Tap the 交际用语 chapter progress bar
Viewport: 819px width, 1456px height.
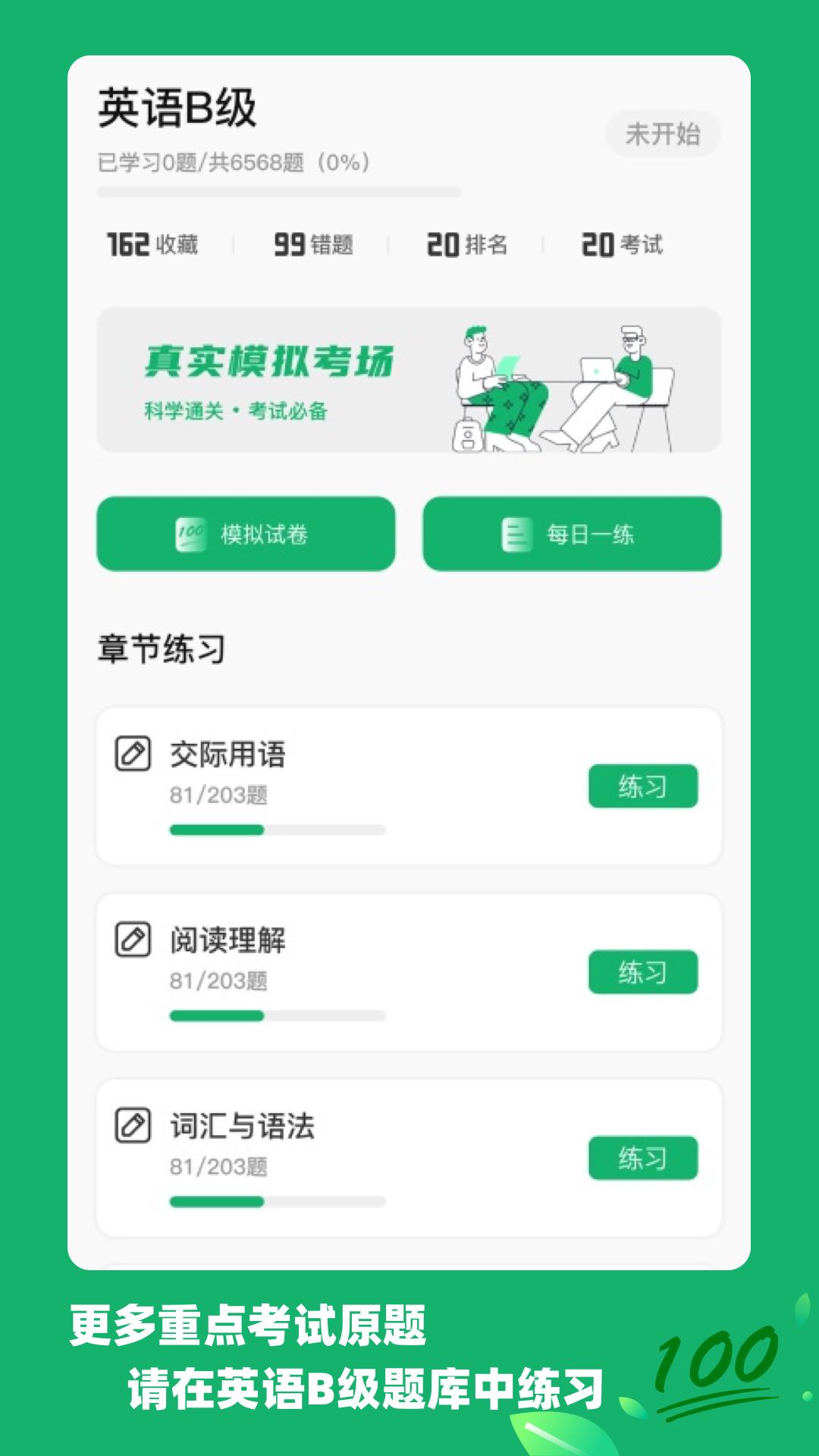click(278, 829)
